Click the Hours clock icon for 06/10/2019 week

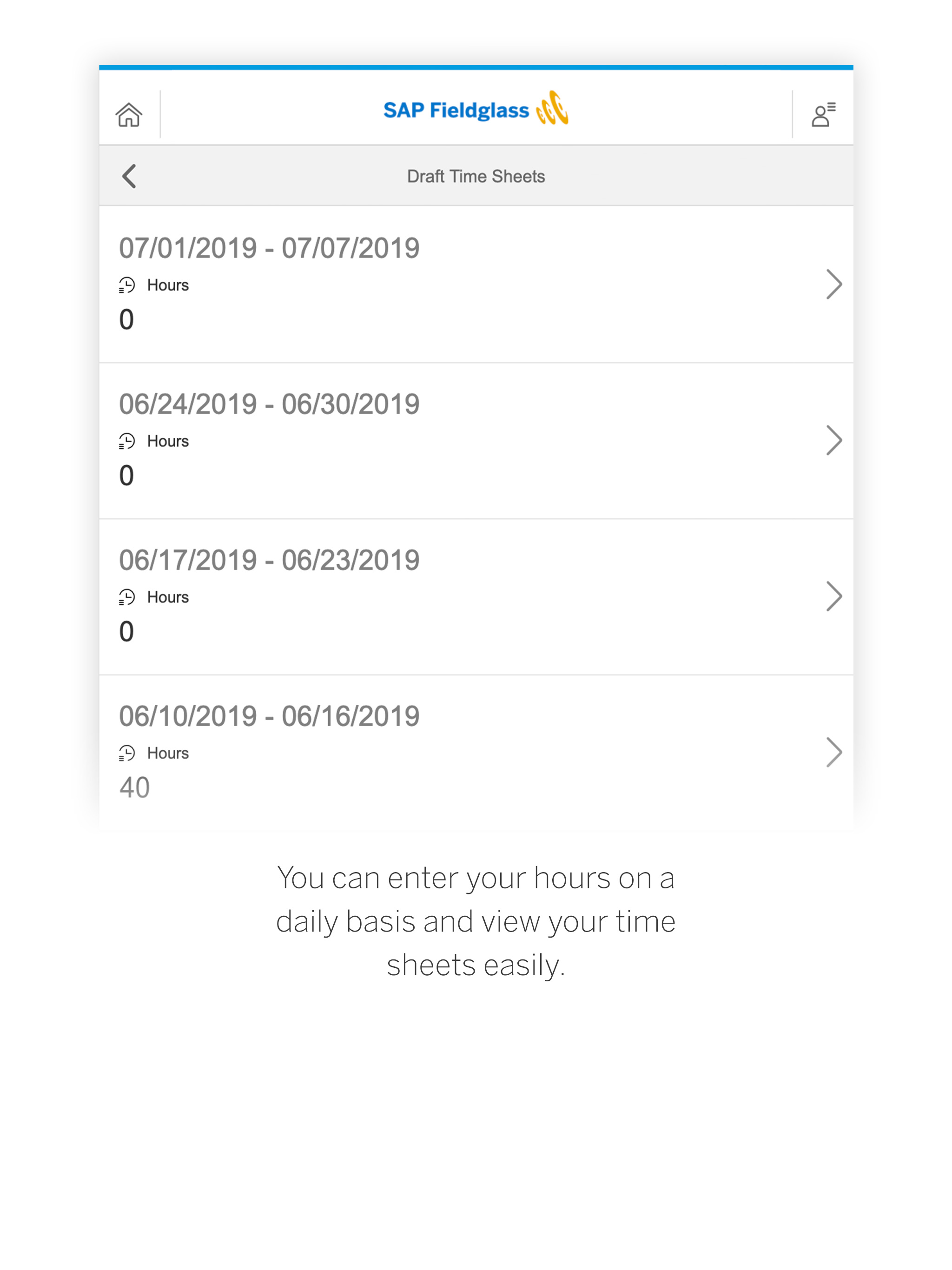pyautogui.click(x=127, y=753)
